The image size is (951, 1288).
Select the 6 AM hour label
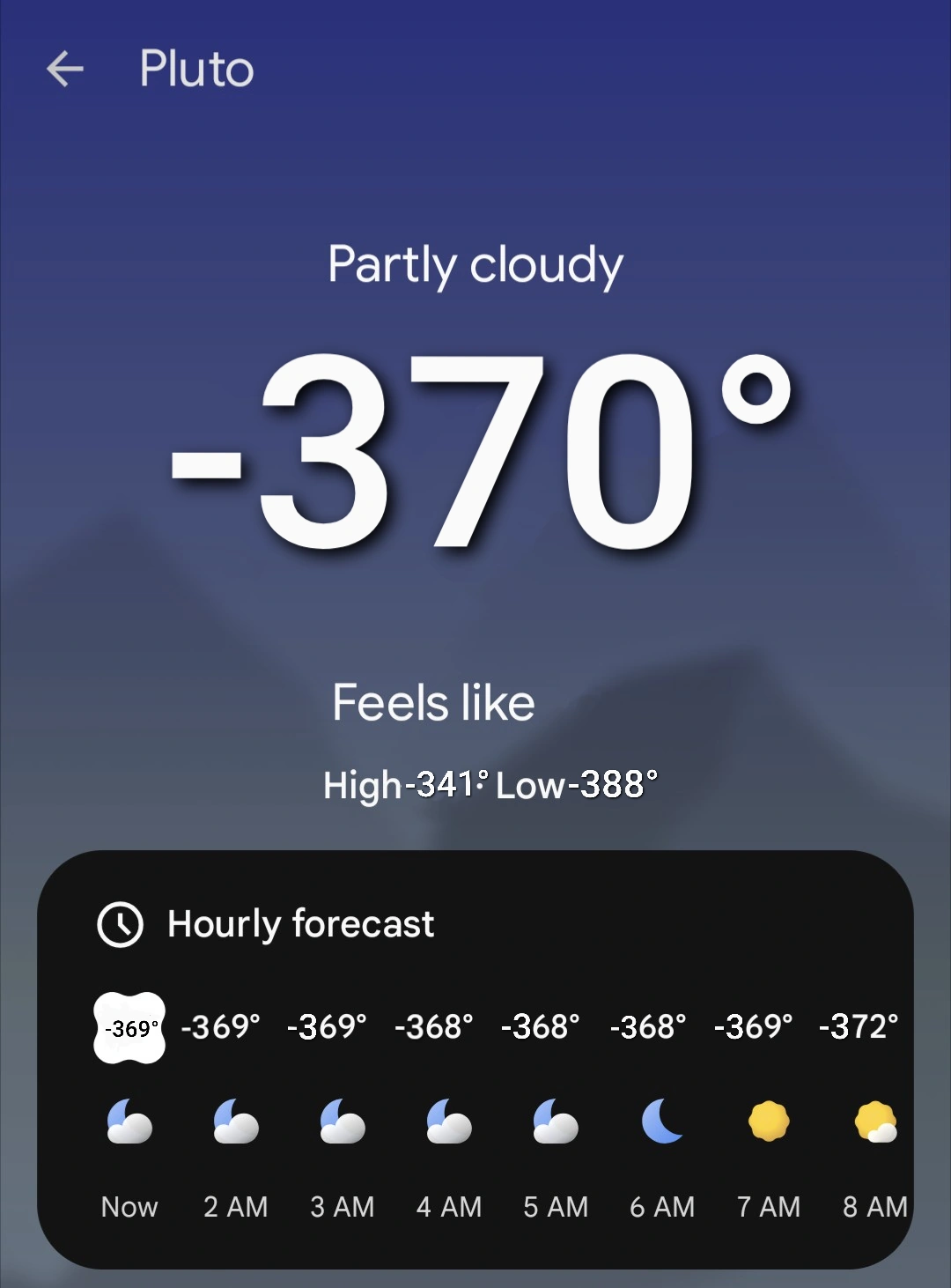[x=661, y=1207]
